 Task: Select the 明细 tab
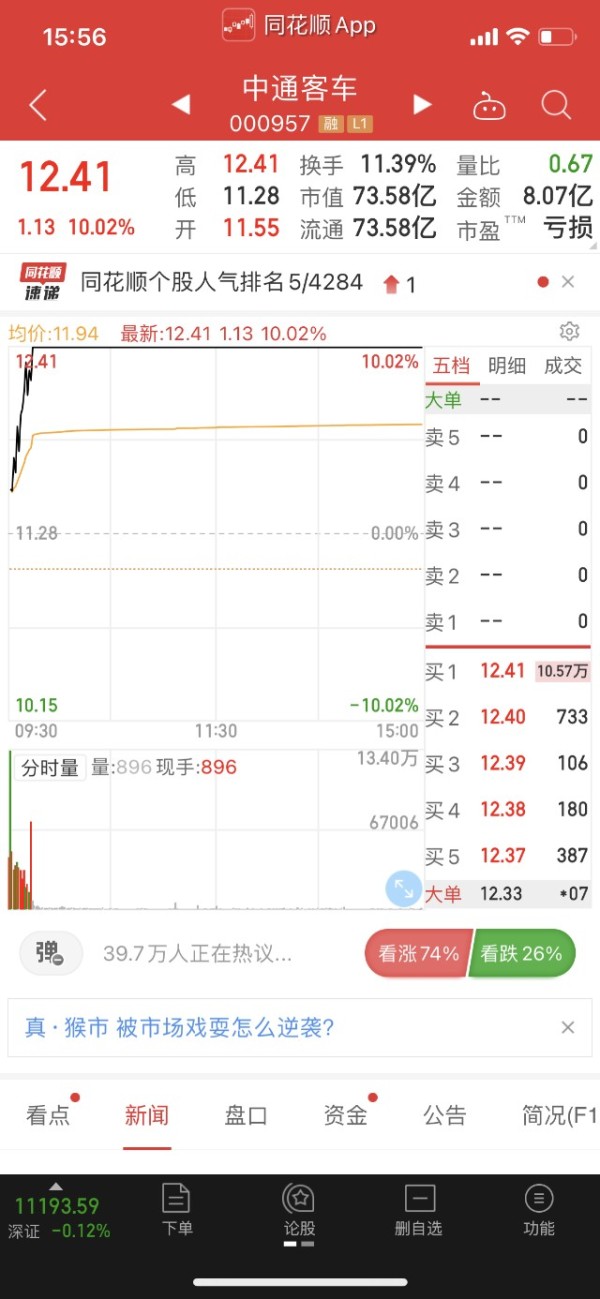pos(507,366)
